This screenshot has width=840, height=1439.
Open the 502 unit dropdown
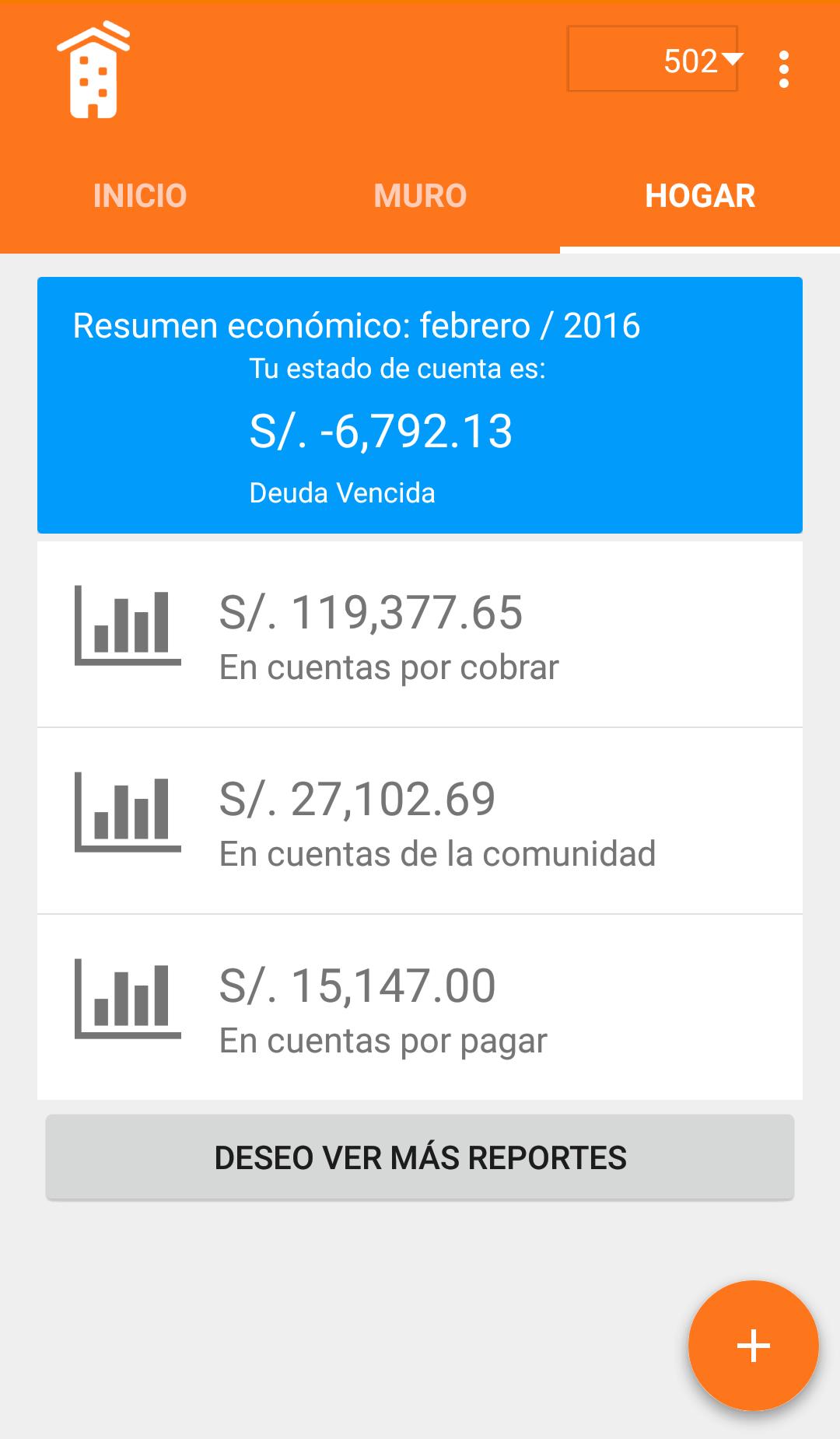[653, 59]
